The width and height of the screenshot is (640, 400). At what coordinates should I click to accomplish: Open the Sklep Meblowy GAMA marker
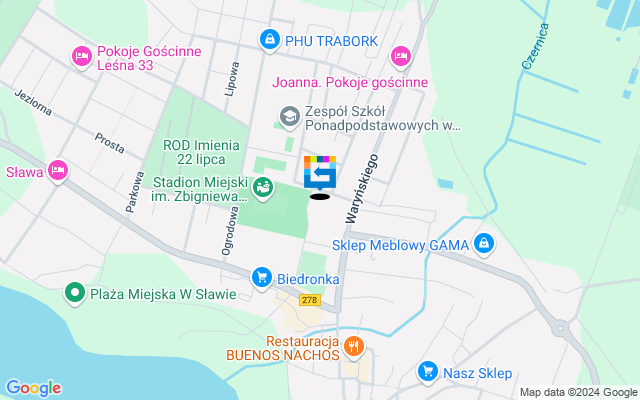pos(483,243)
